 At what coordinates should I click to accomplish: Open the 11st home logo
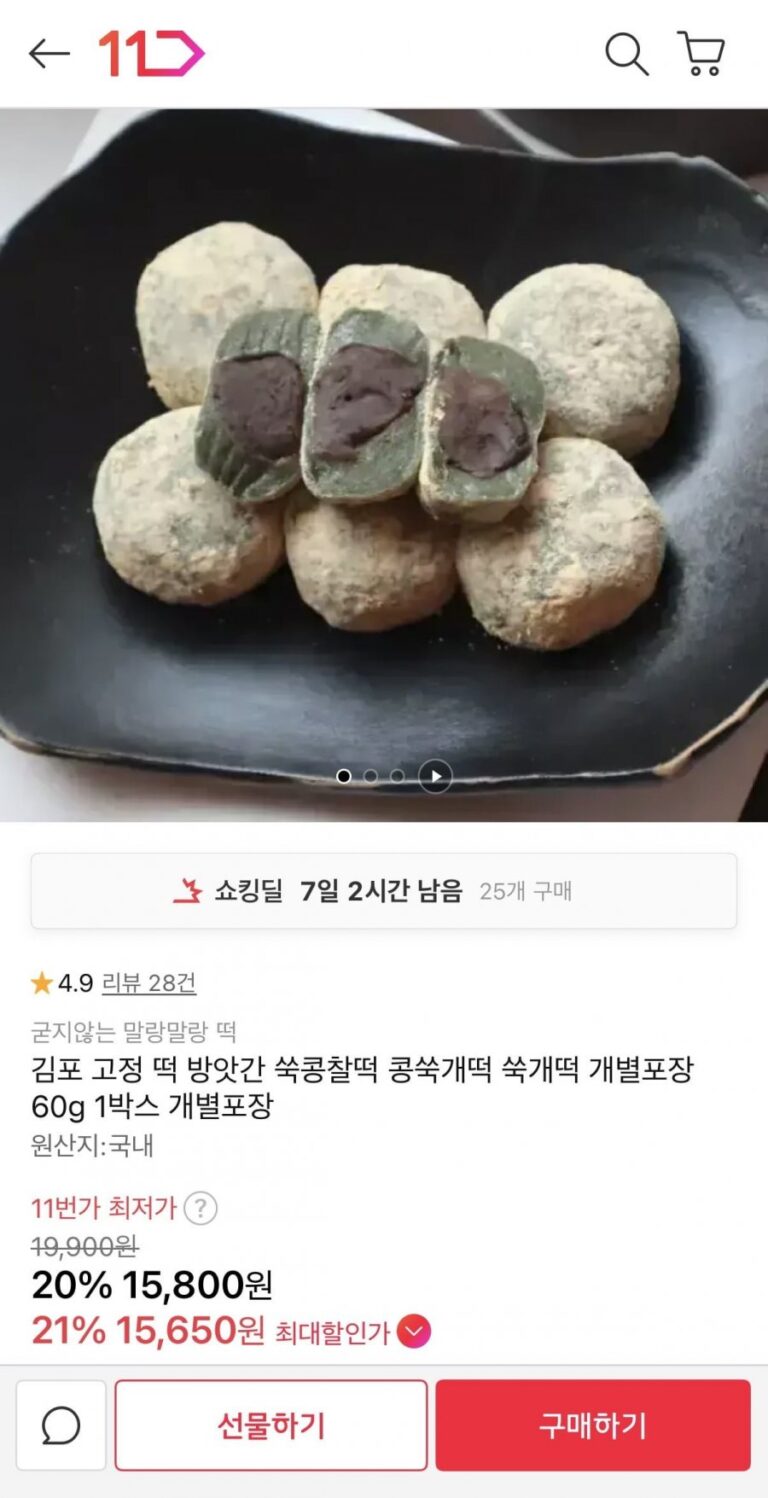151,54
